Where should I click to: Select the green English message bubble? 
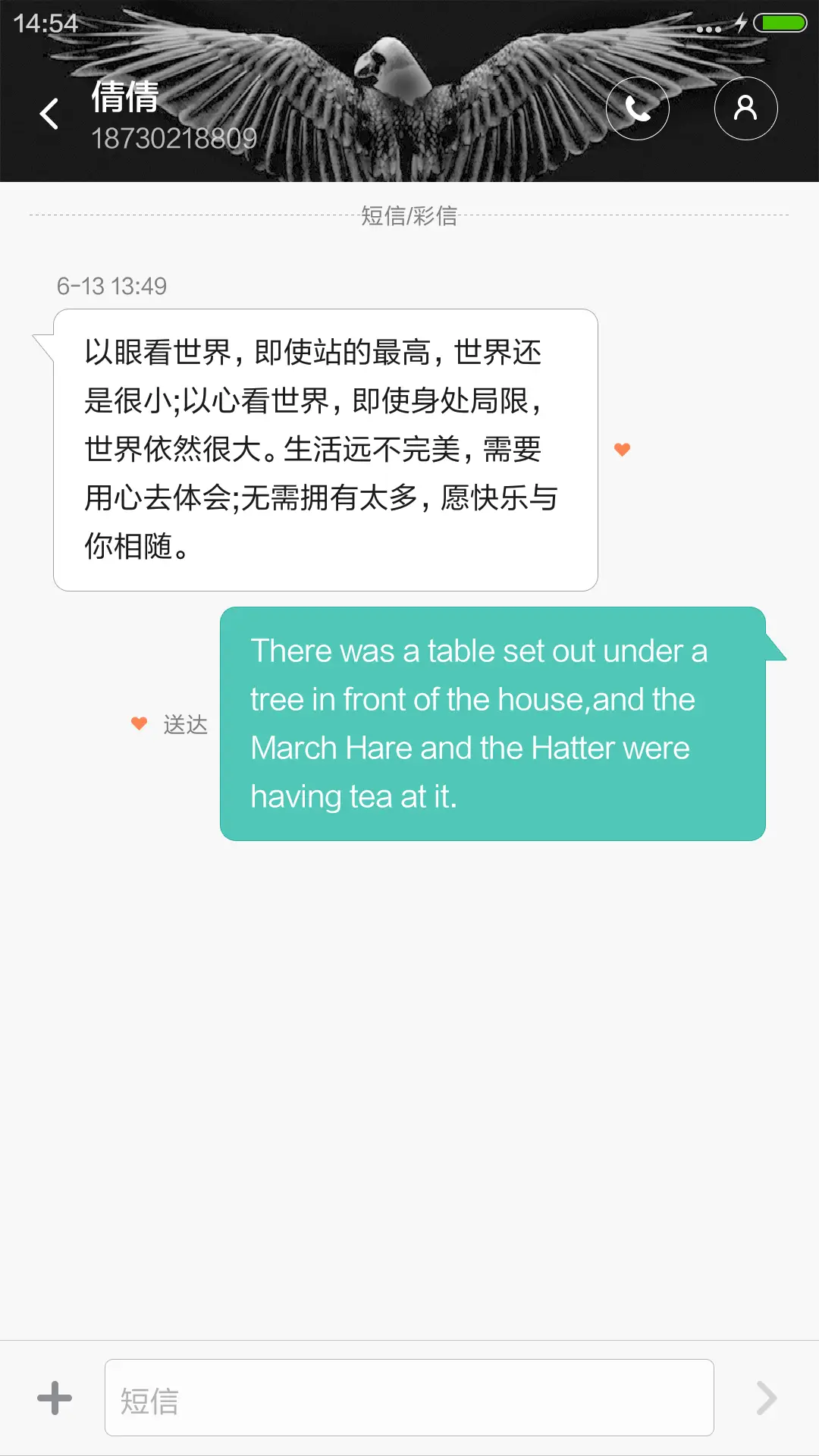tap(493, 722)
